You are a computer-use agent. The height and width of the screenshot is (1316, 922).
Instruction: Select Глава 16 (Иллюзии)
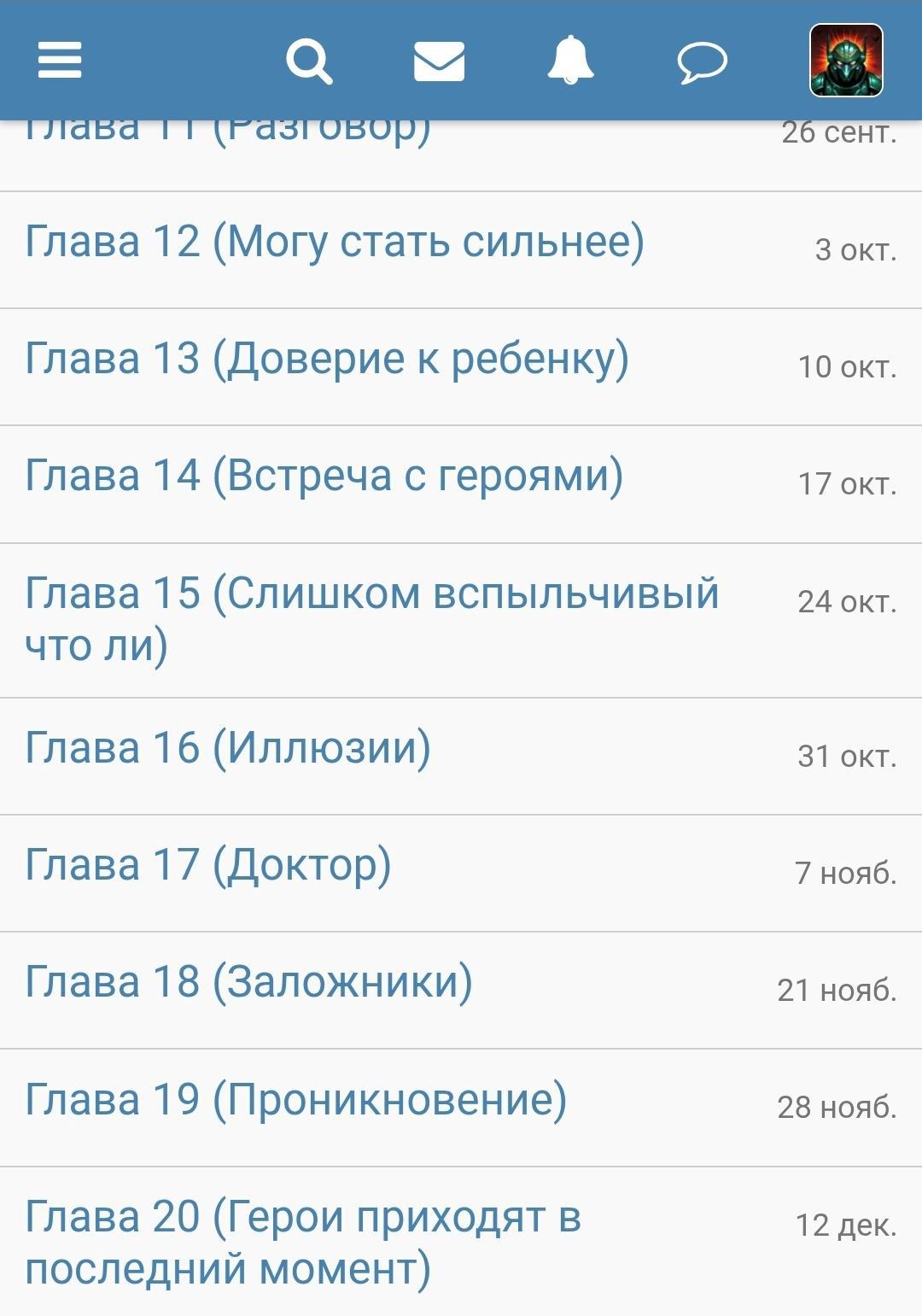coord(227,748)
